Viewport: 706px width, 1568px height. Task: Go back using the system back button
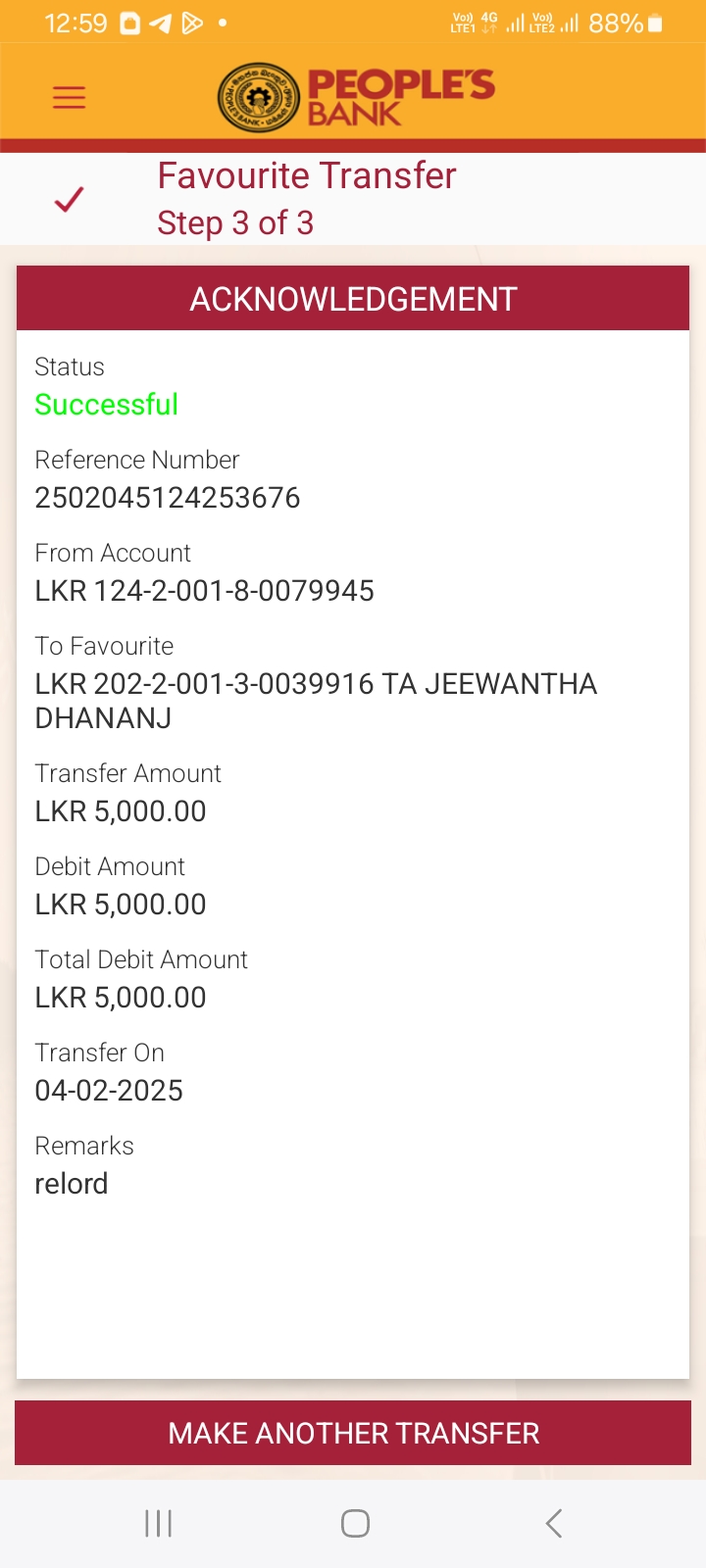click(x=554, y=1523)
